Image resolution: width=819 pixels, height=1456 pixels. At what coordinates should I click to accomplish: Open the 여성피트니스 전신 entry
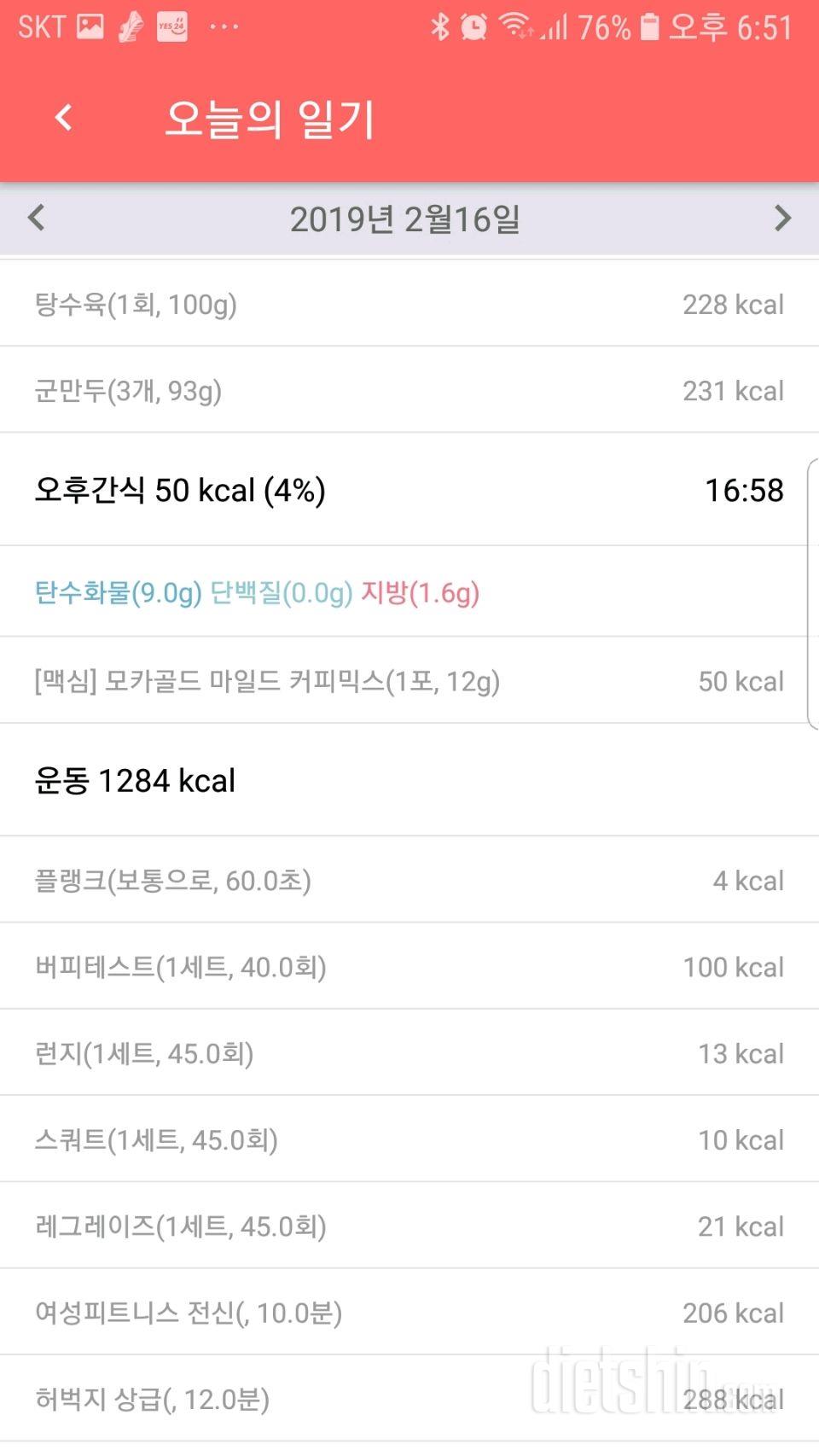coord(409,1312)
